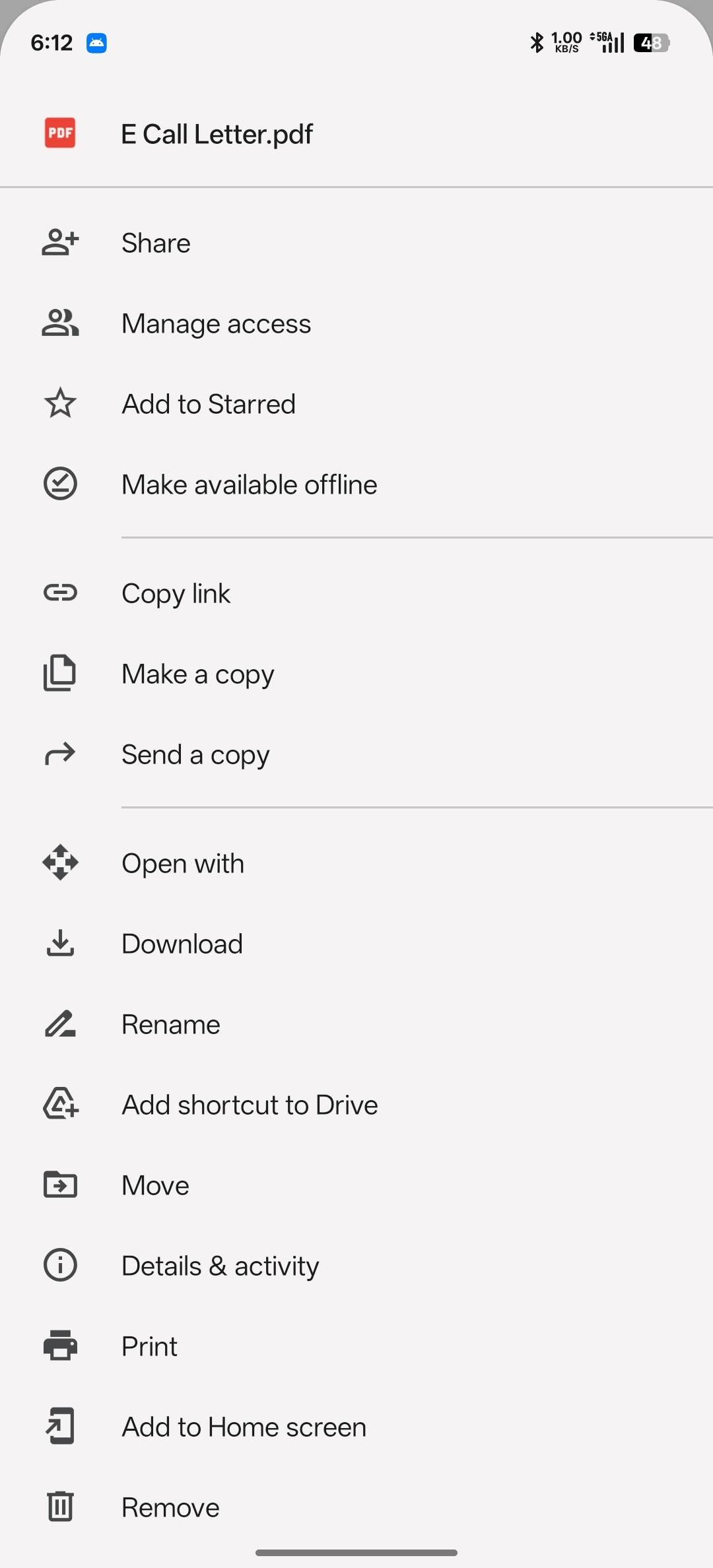Choose Make a copy
The height and width of the screenshot is (1568, 713).
tap(197, 674)
